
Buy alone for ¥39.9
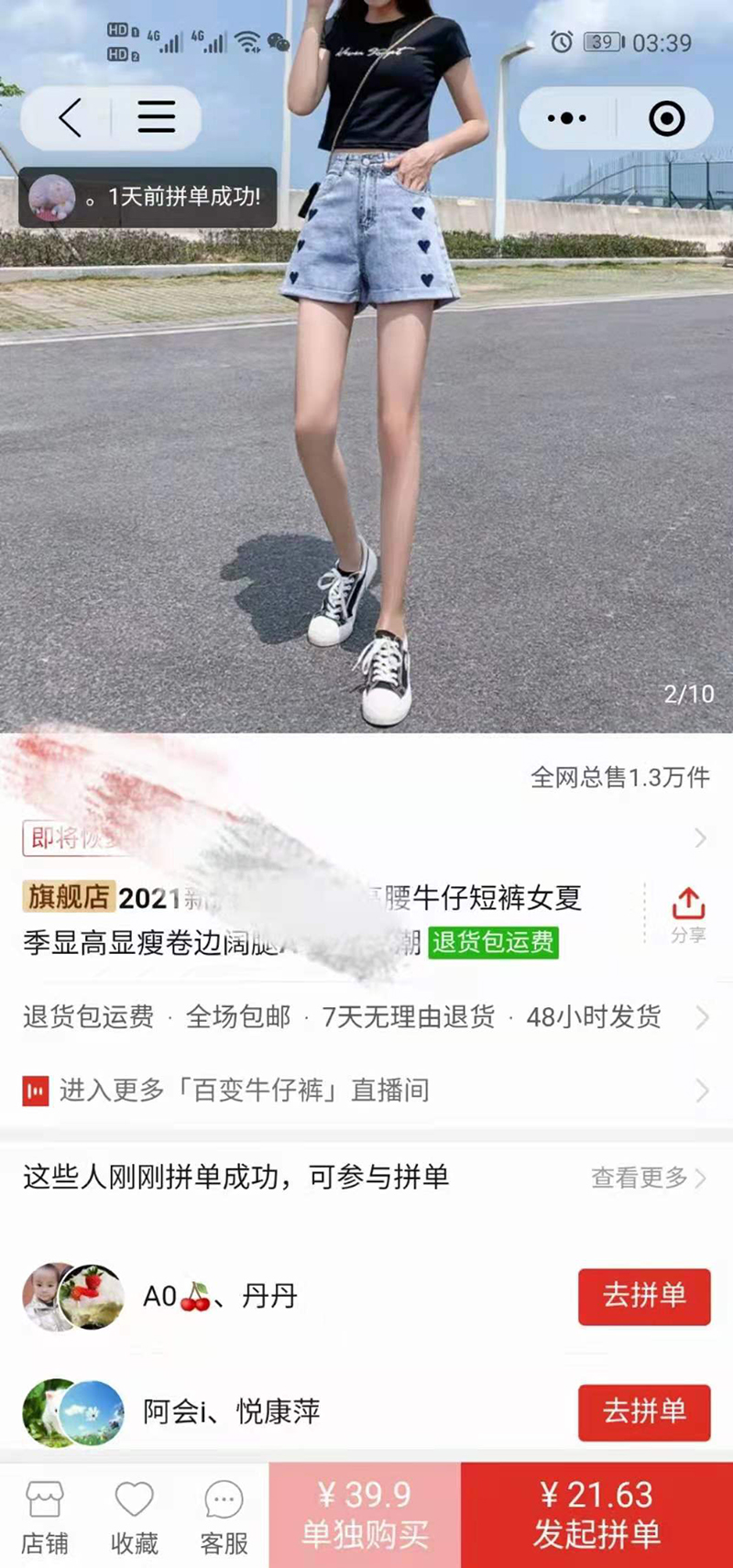(x=365, y=1515)
